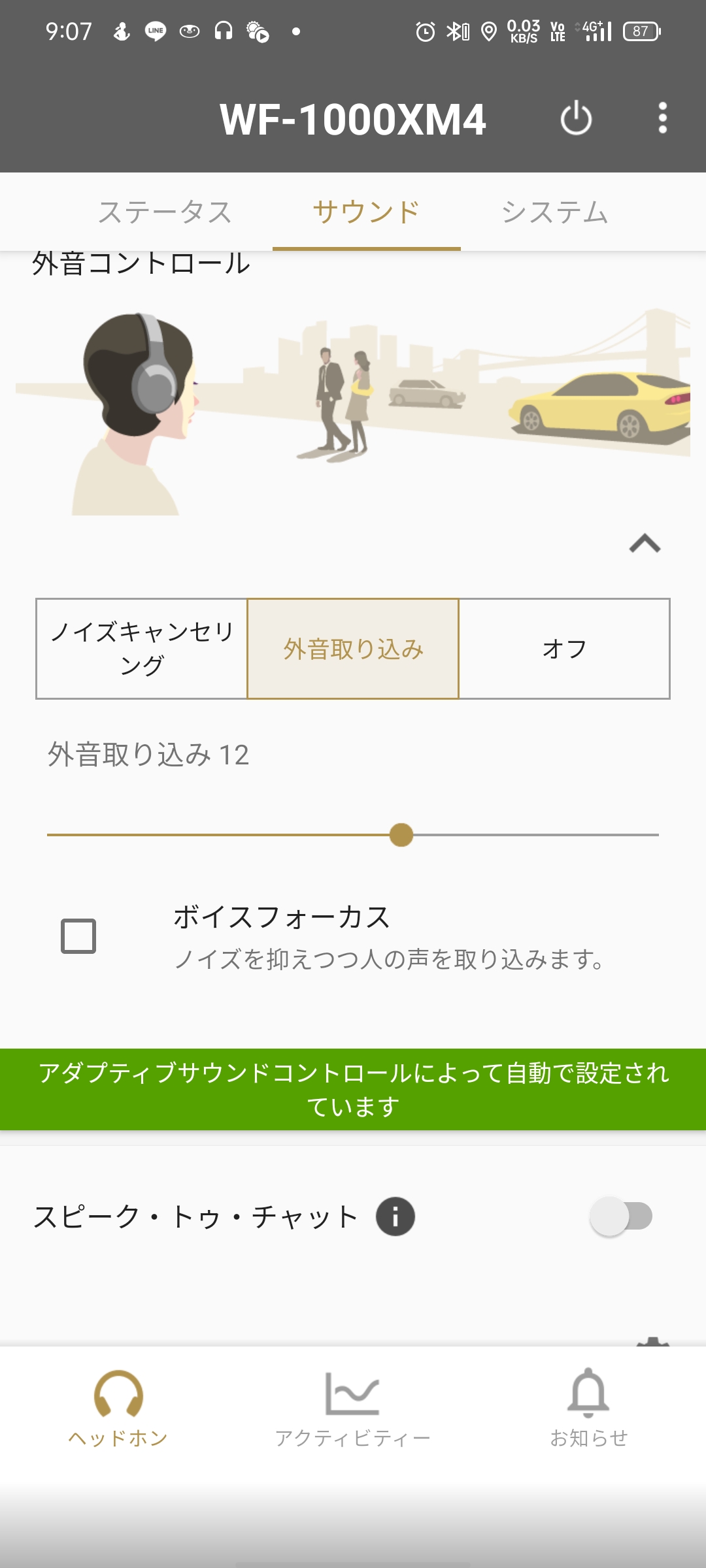Select ノイズキャンセリング mode
This screenshot has height=1568, width=706.
[142, 649]
